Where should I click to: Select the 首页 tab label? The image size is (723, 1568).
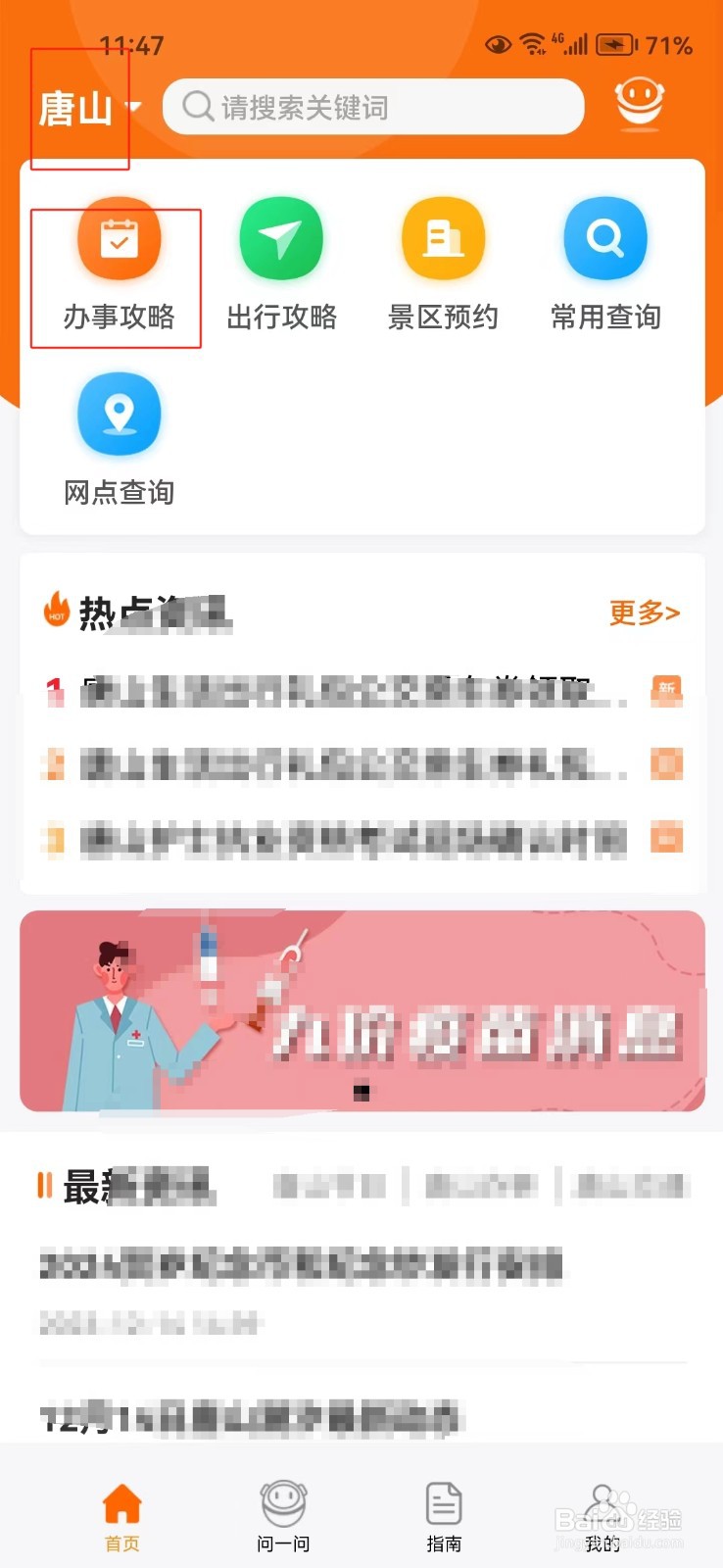(121, 1543)
